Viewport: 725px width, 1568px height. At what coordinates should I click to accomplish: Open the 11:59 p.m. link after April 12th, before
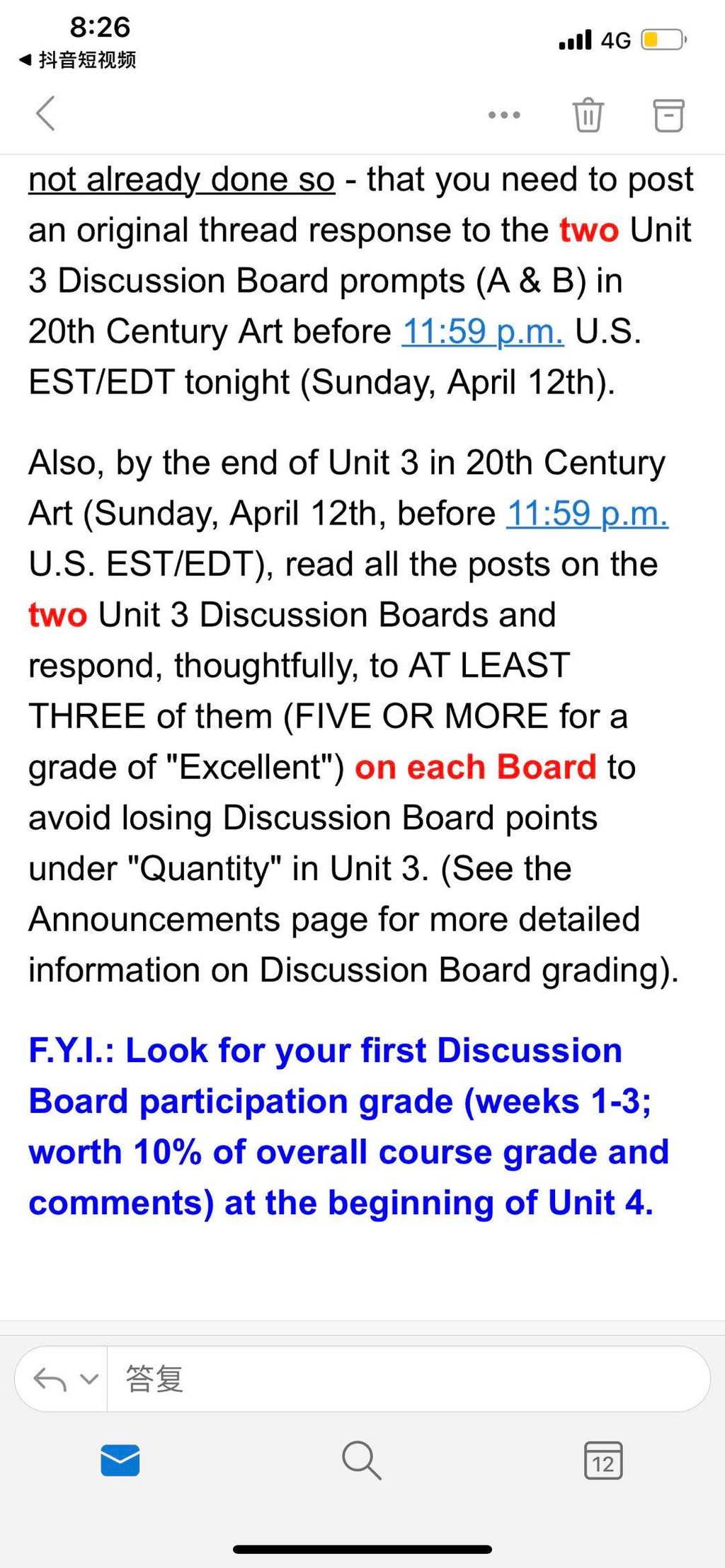pyautogui.click(x=588, y=513)
